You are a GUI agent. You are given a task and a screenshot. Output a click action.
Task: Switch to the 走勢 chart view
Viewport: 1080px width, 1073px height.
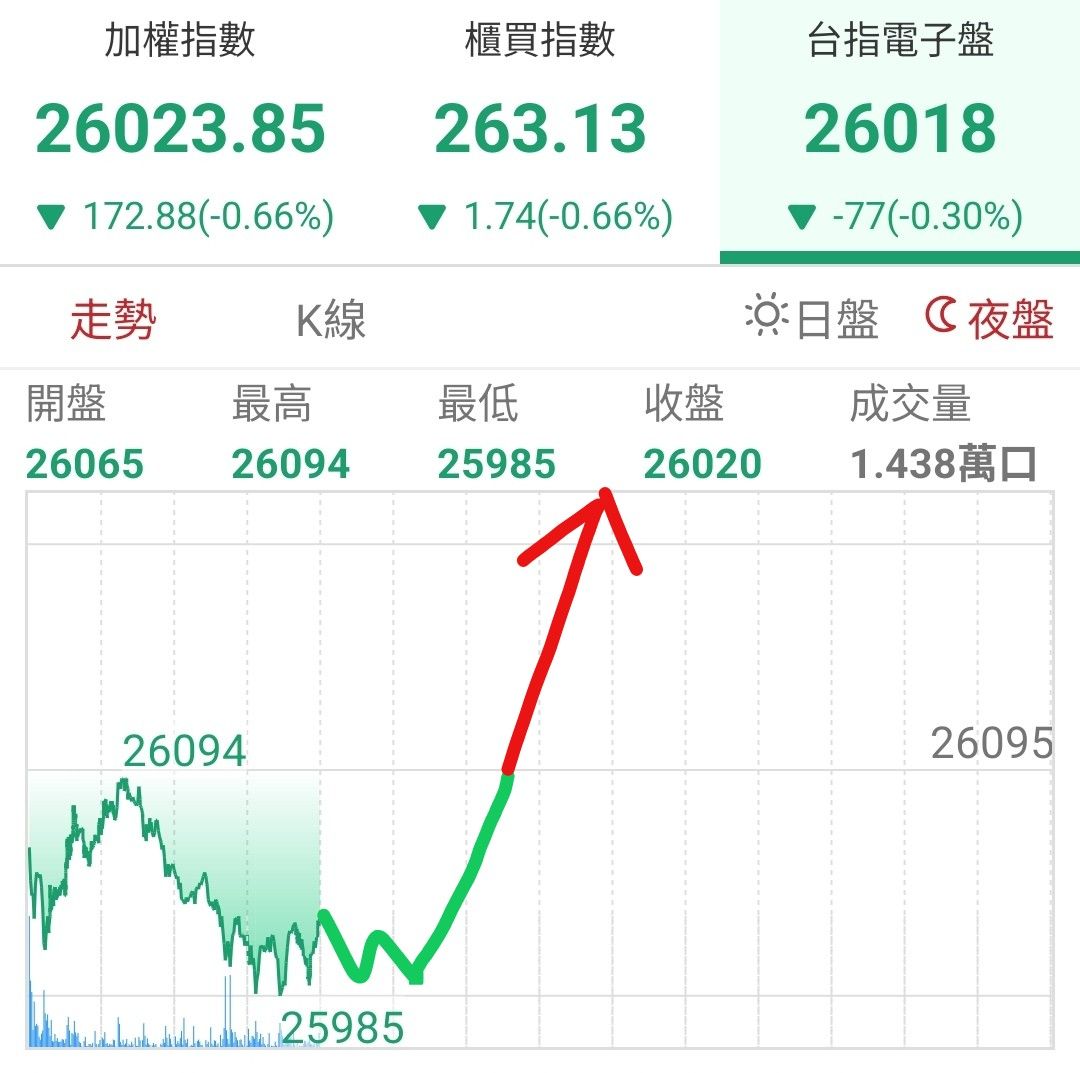tap(114, 320)
